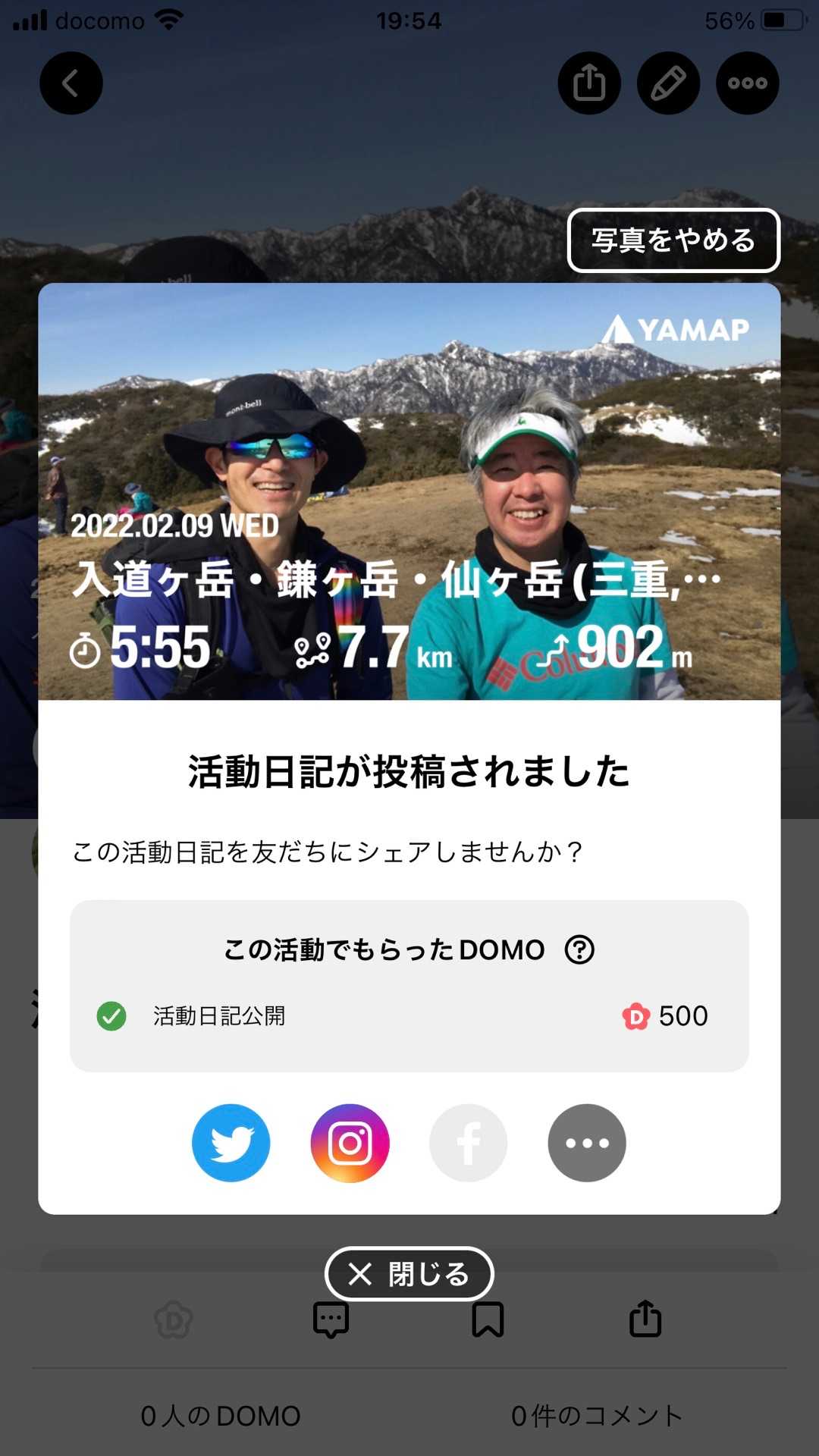Open more sharing options in the dialog
819x1456 pixels.
pos(587,1143)
